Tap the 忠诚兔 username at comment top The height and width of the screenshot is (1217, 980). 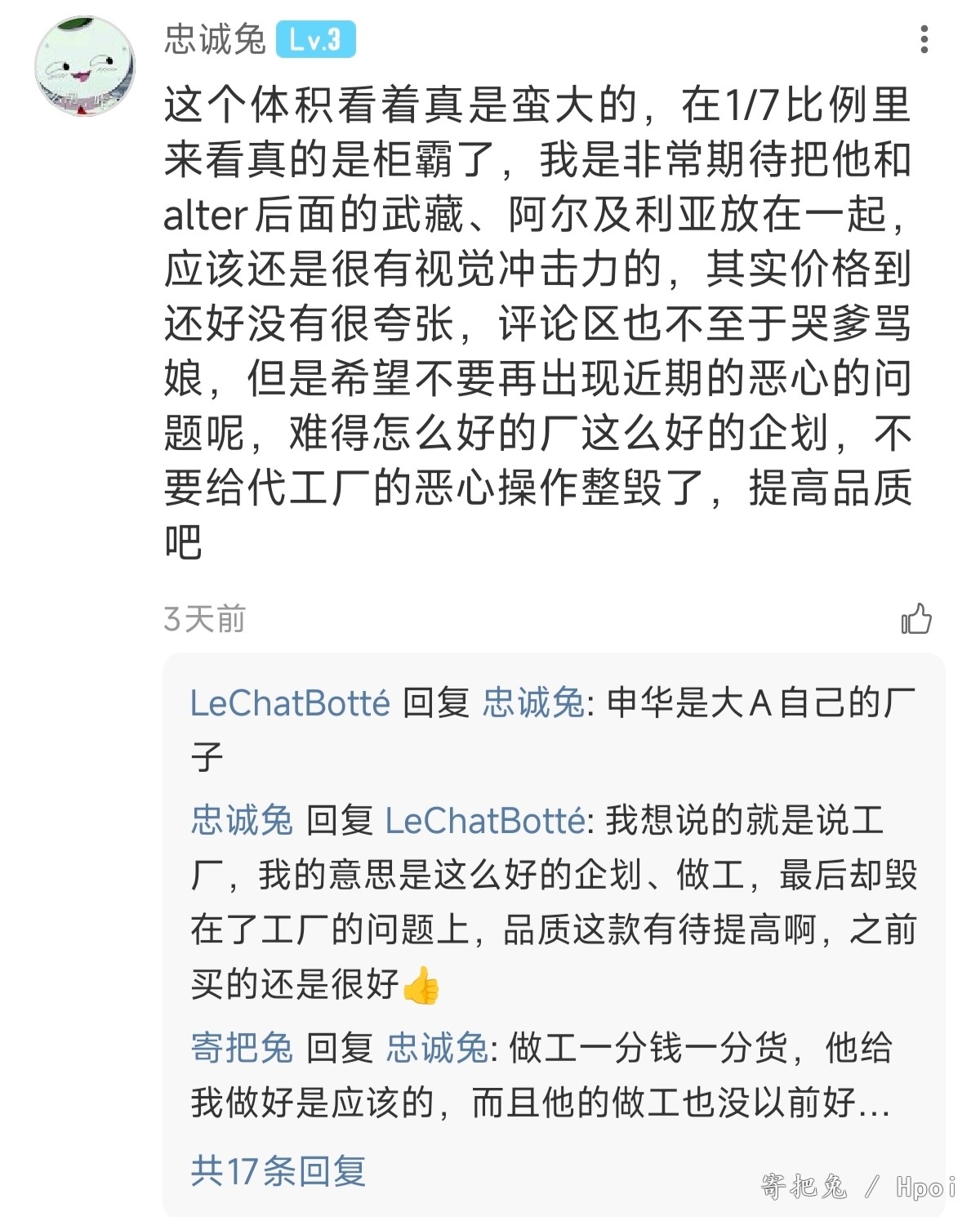tap(215, 39)
